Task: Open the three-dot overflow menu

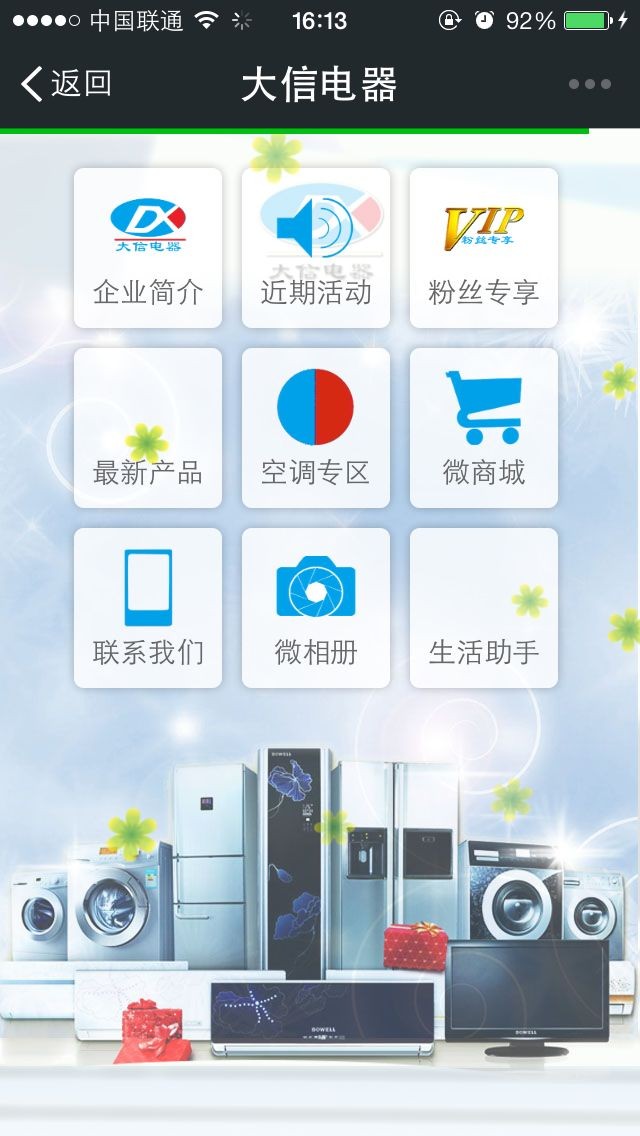Action: coord(589,84)
